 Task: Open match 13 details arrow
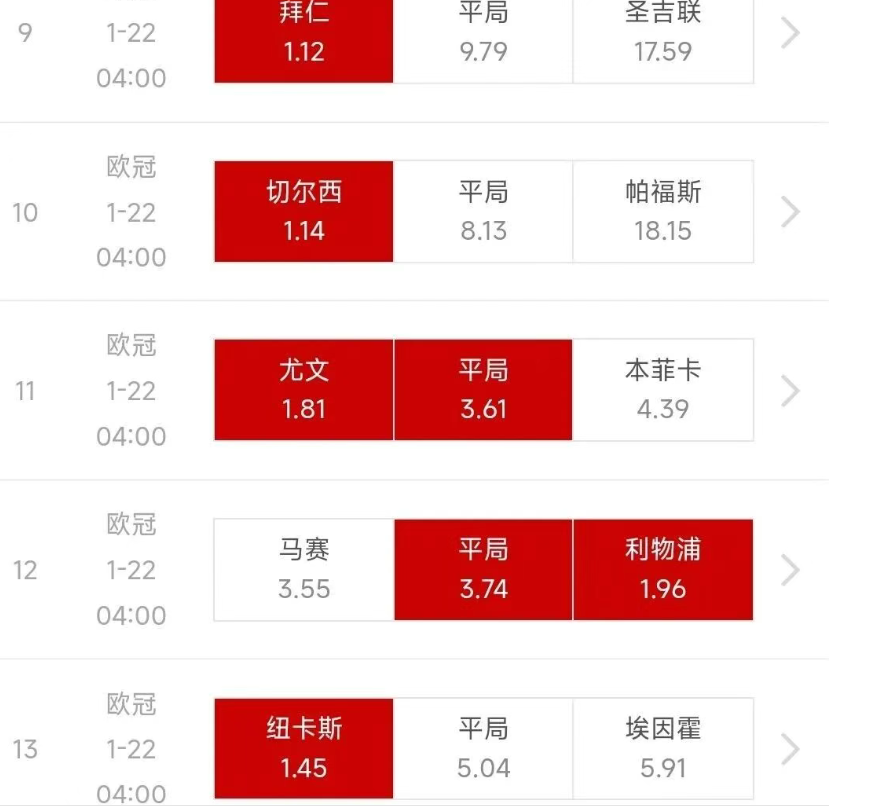click(790, 749)
